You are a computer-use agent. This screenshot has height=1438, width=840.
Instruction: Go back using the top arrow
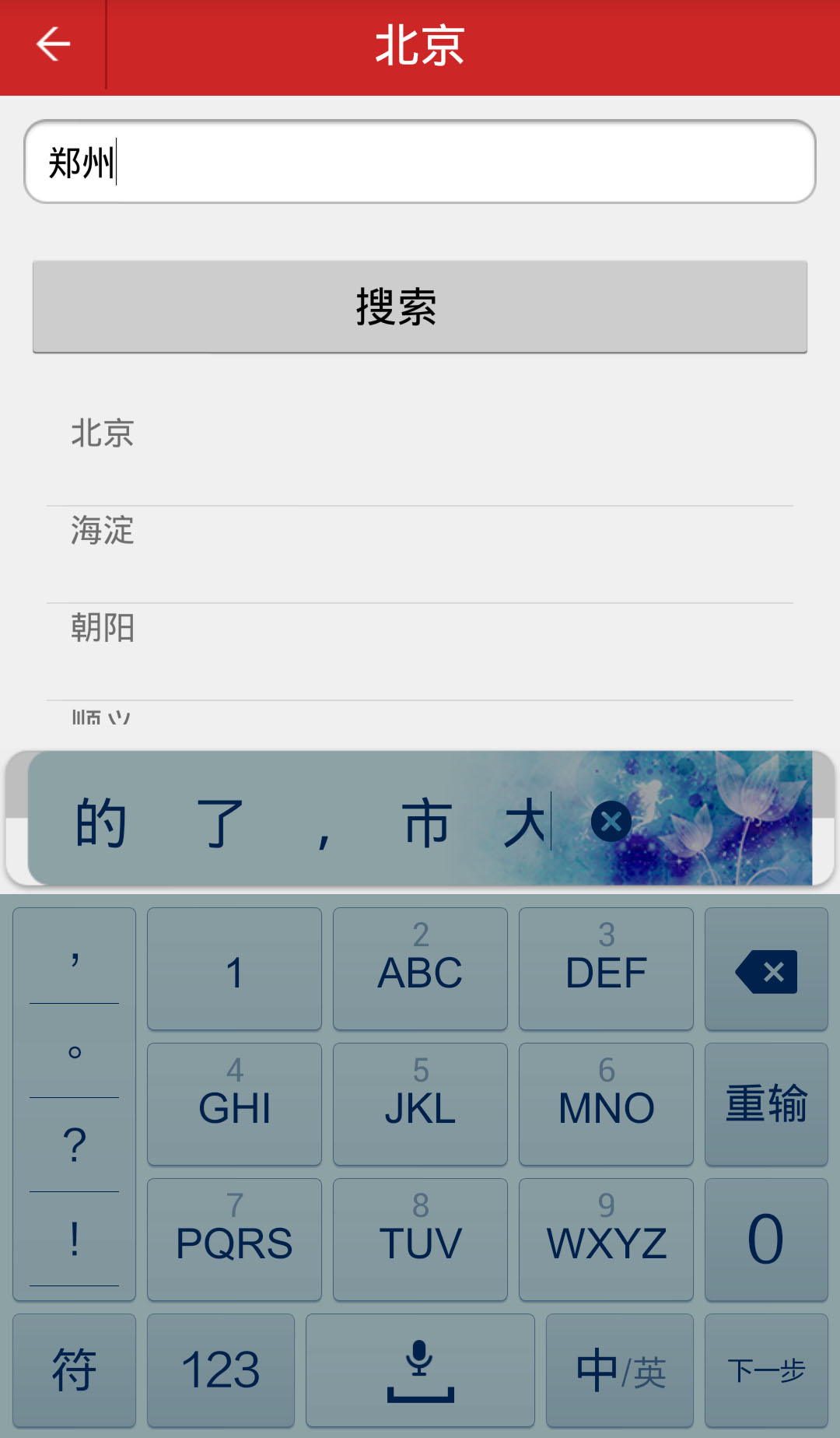tap(53, 44)
